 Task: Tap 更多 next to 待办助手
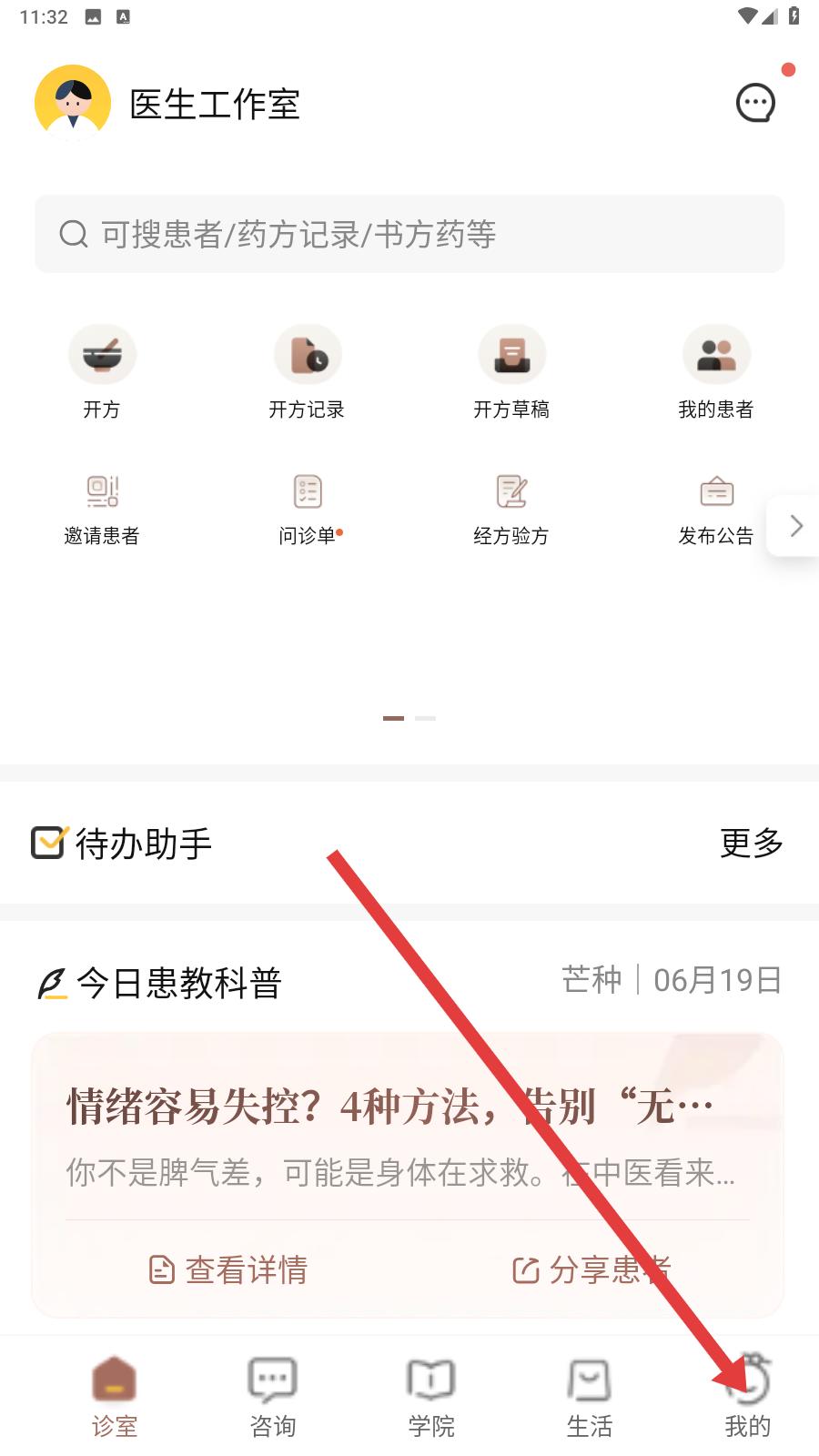click(751, 843)
